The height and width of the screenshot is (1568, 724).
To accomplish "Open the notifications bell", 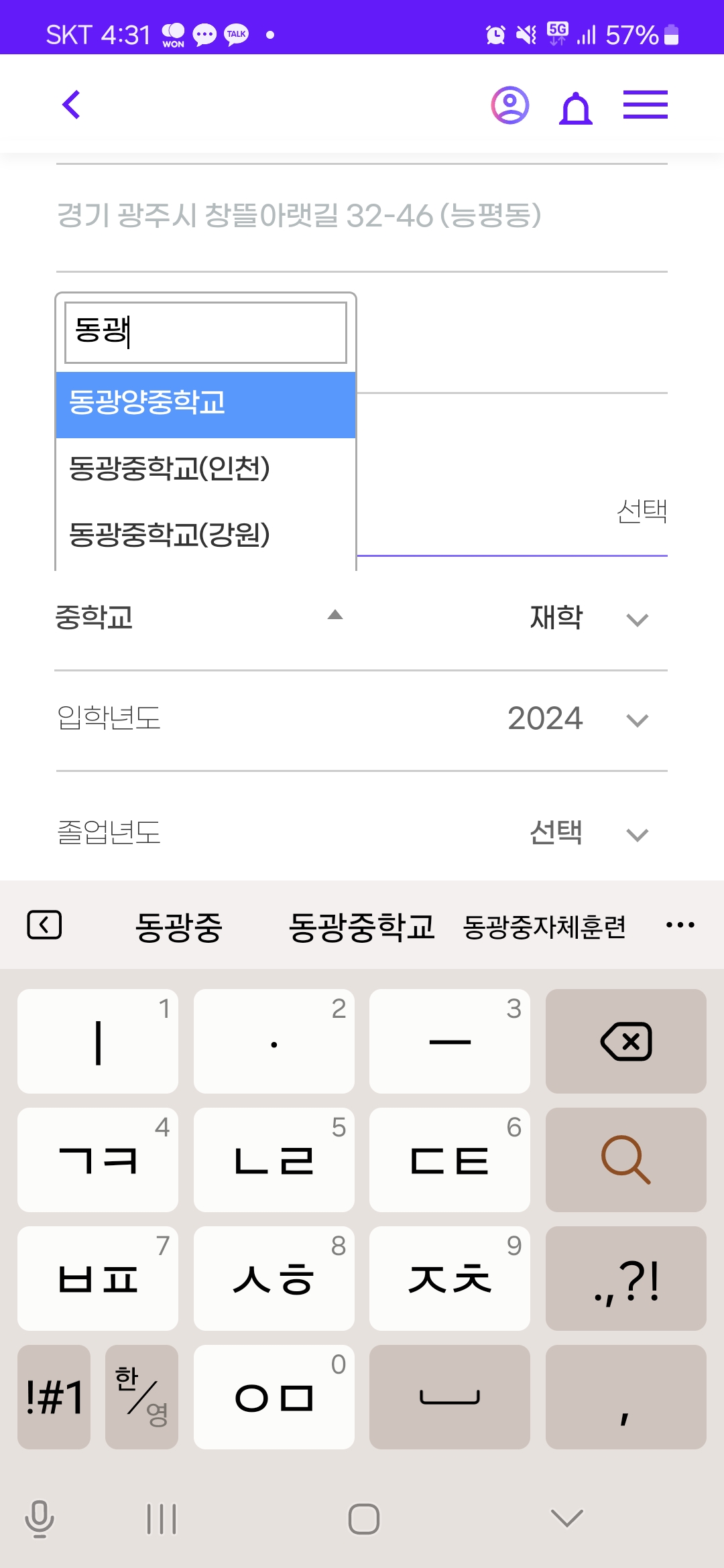I will point(576,107).
